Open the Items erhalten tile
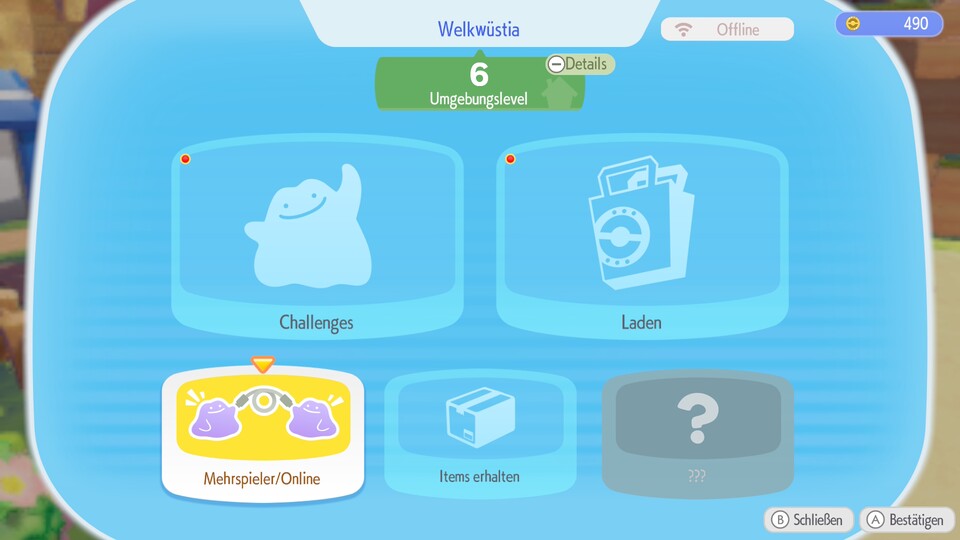The image size is (960, 540). [x=480, y=433]
